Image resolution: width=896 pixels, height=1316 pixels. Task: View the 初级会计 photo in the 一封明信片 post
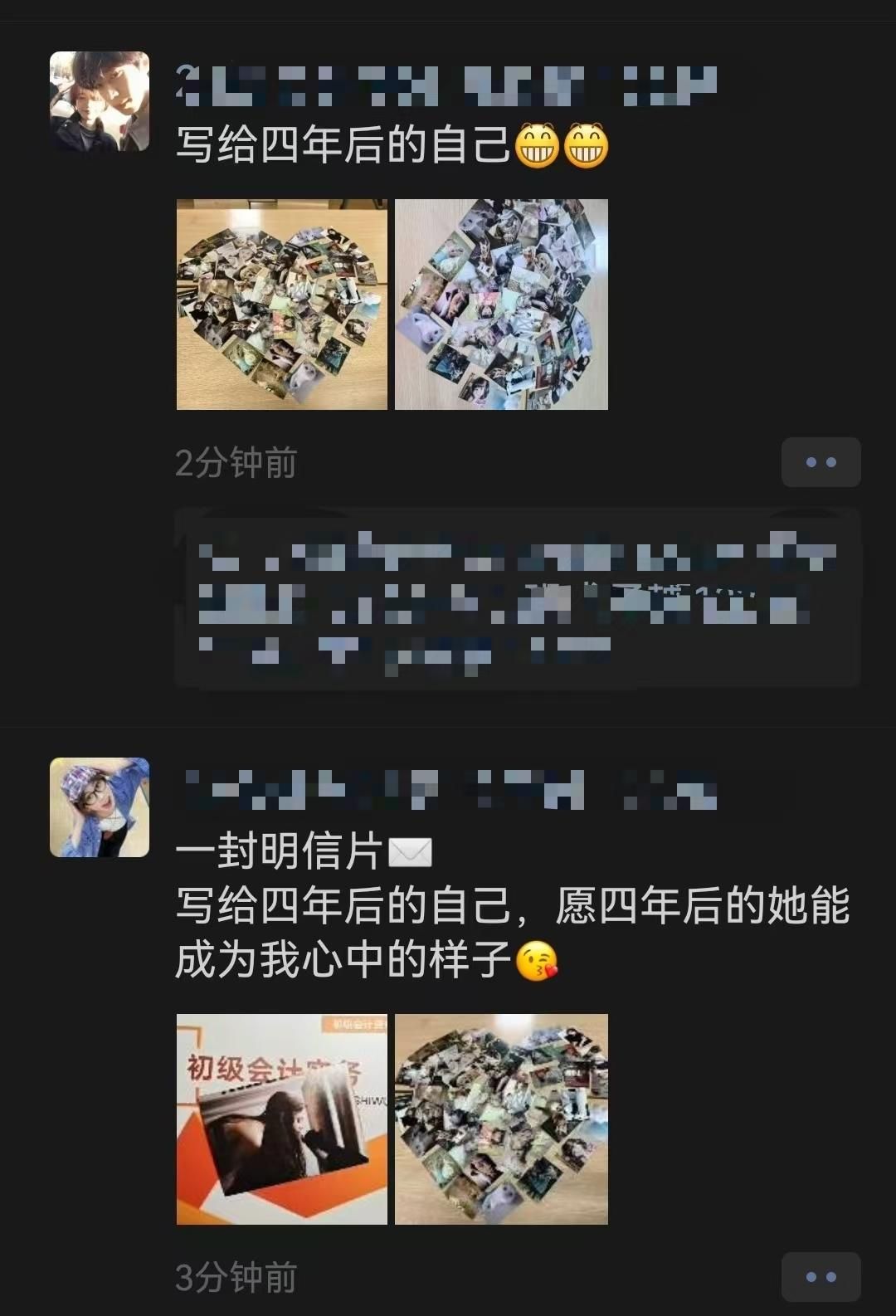point(282,1119)
